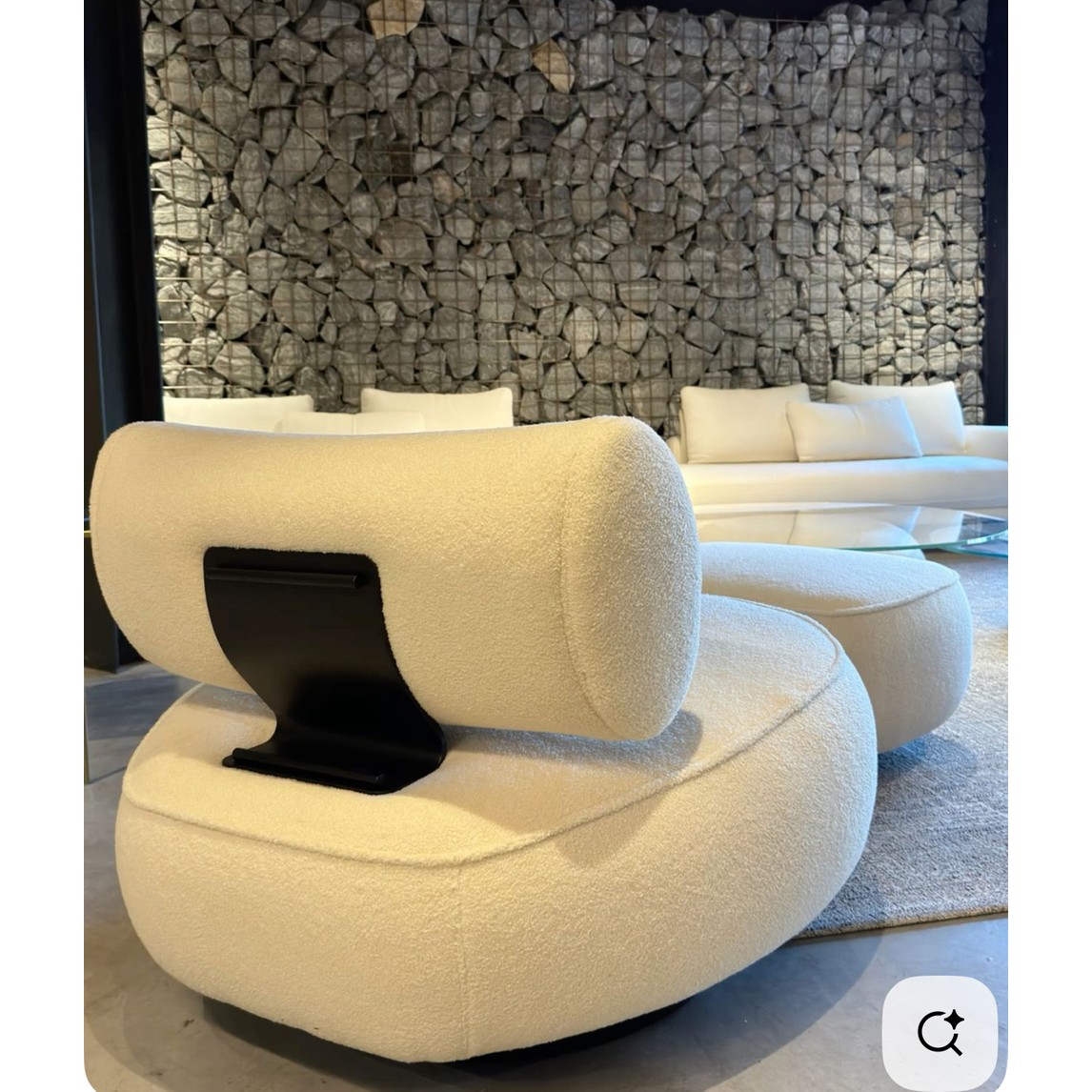Viewport: 1092px width, 1092px height.
Task: Tap the visual search lens icon
Action: click(940, 1033)
